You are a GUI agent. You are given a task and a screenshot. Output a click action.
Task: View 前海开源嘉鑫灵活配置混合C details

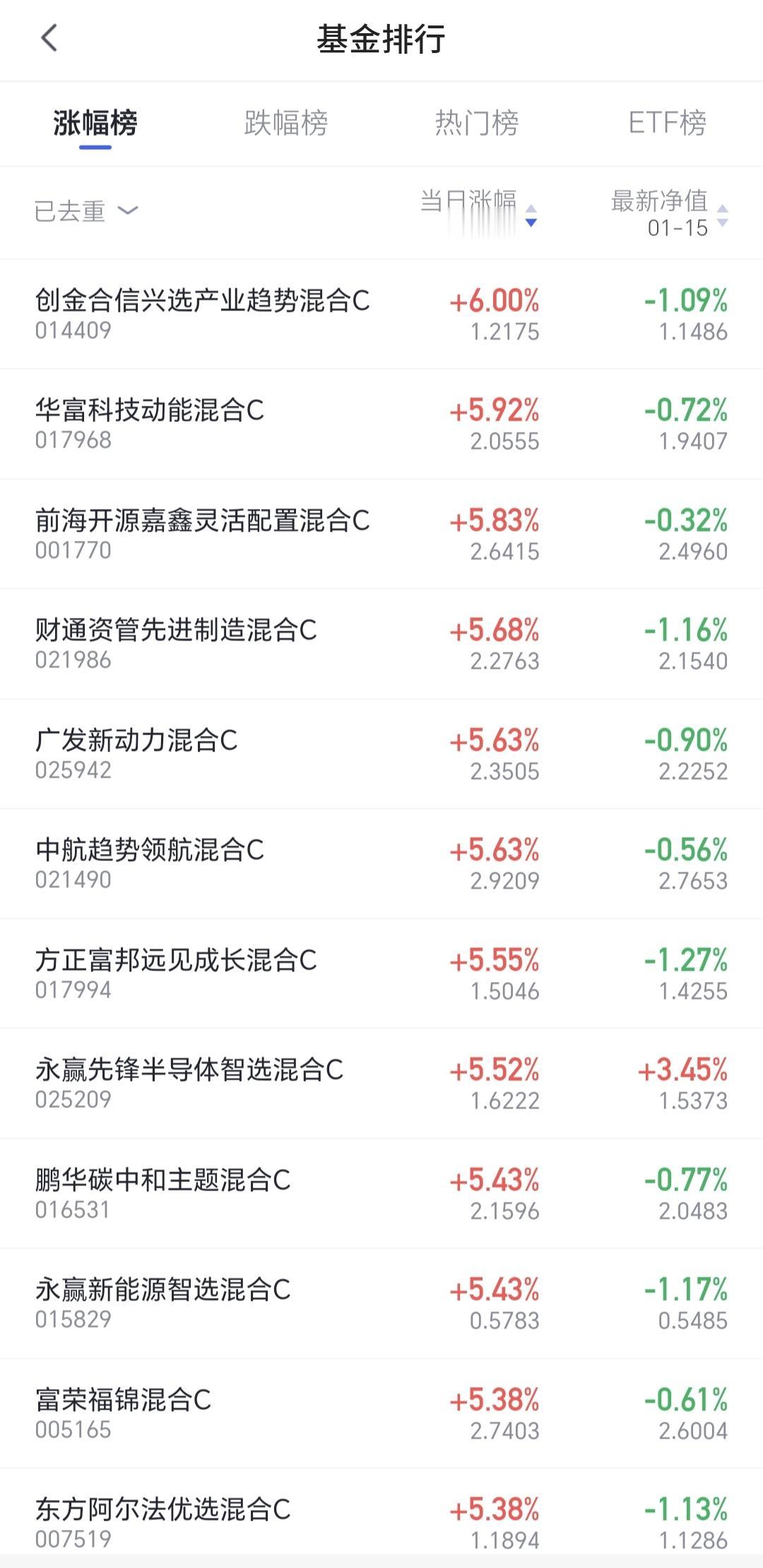(x=202, y=521)
